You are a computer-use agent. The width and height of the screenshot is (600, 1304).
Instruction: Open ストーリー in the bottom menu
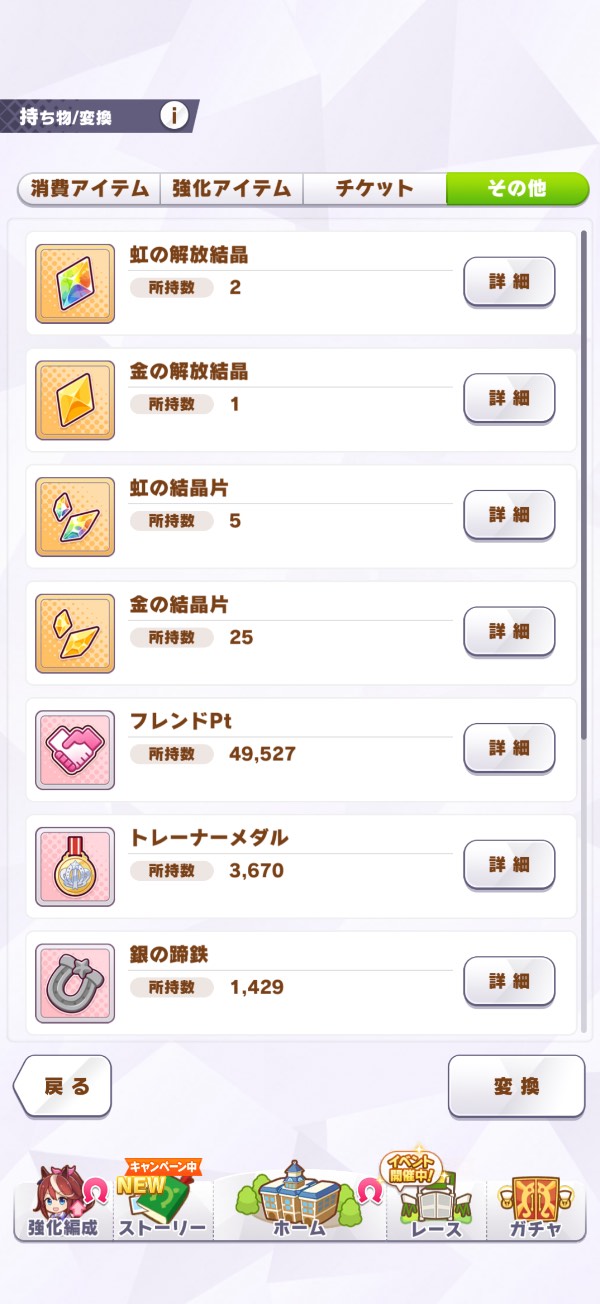pyautogui.click(x=162, y=1205)
